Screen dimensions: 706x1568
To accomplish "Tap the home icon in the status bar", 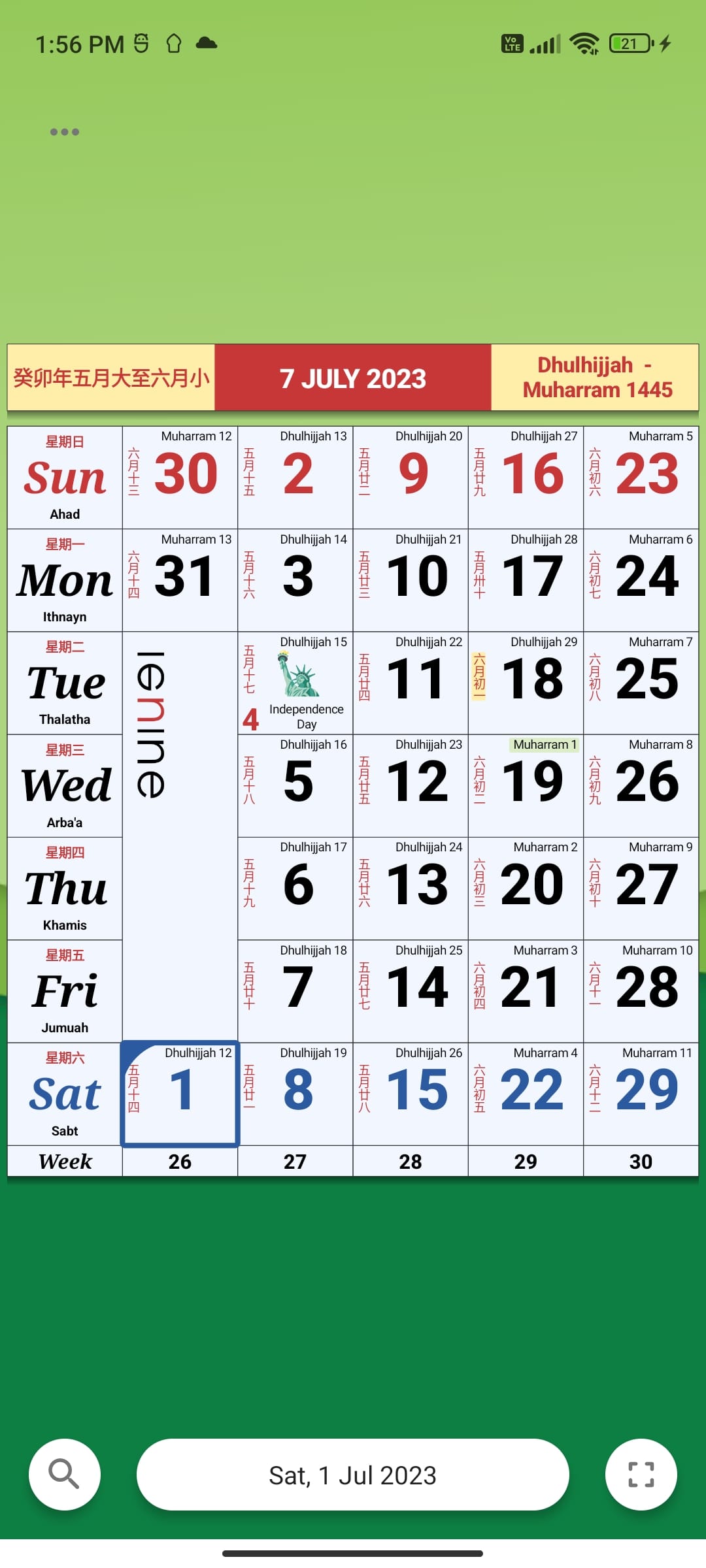I will (x=173, y=43).
